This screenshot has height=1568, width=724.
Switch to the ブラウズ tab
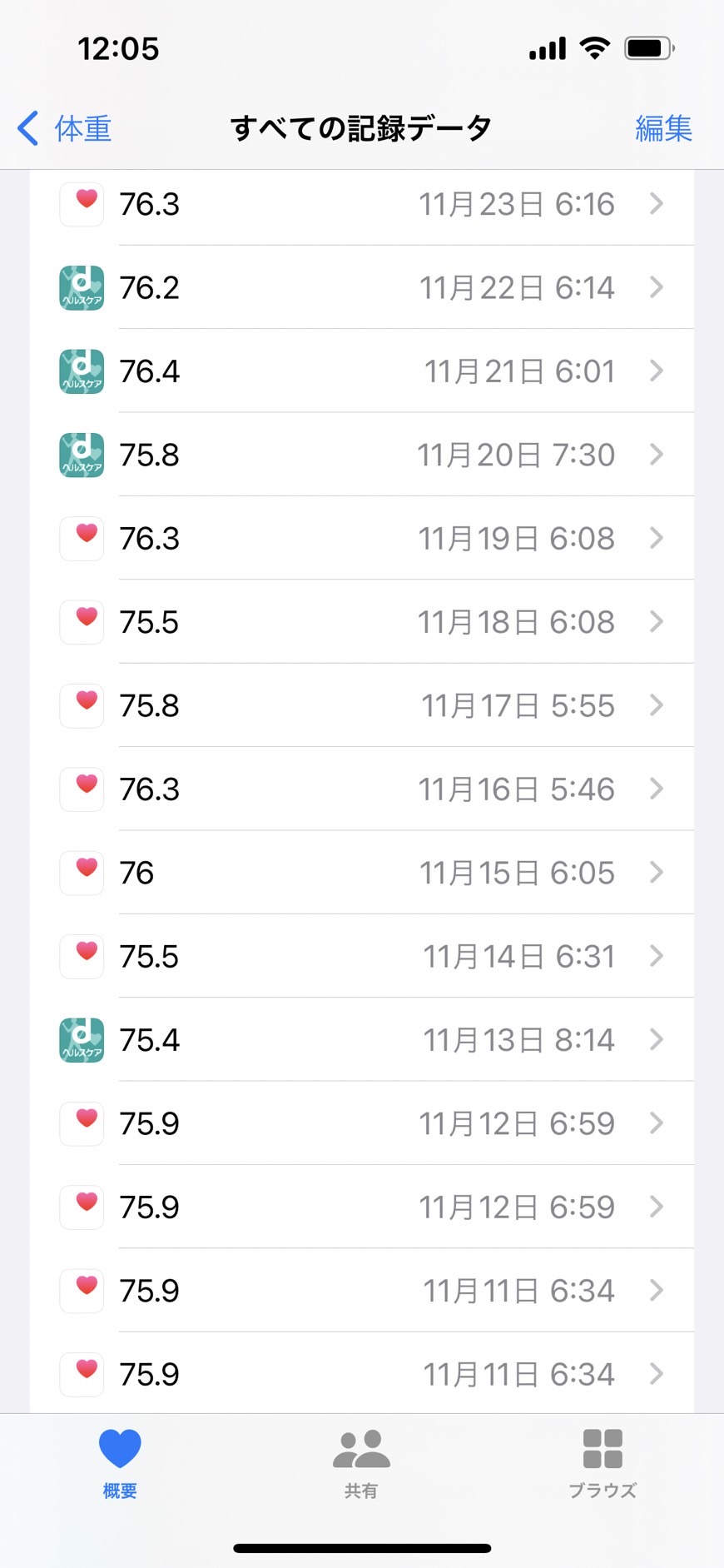pos(603,1463)
